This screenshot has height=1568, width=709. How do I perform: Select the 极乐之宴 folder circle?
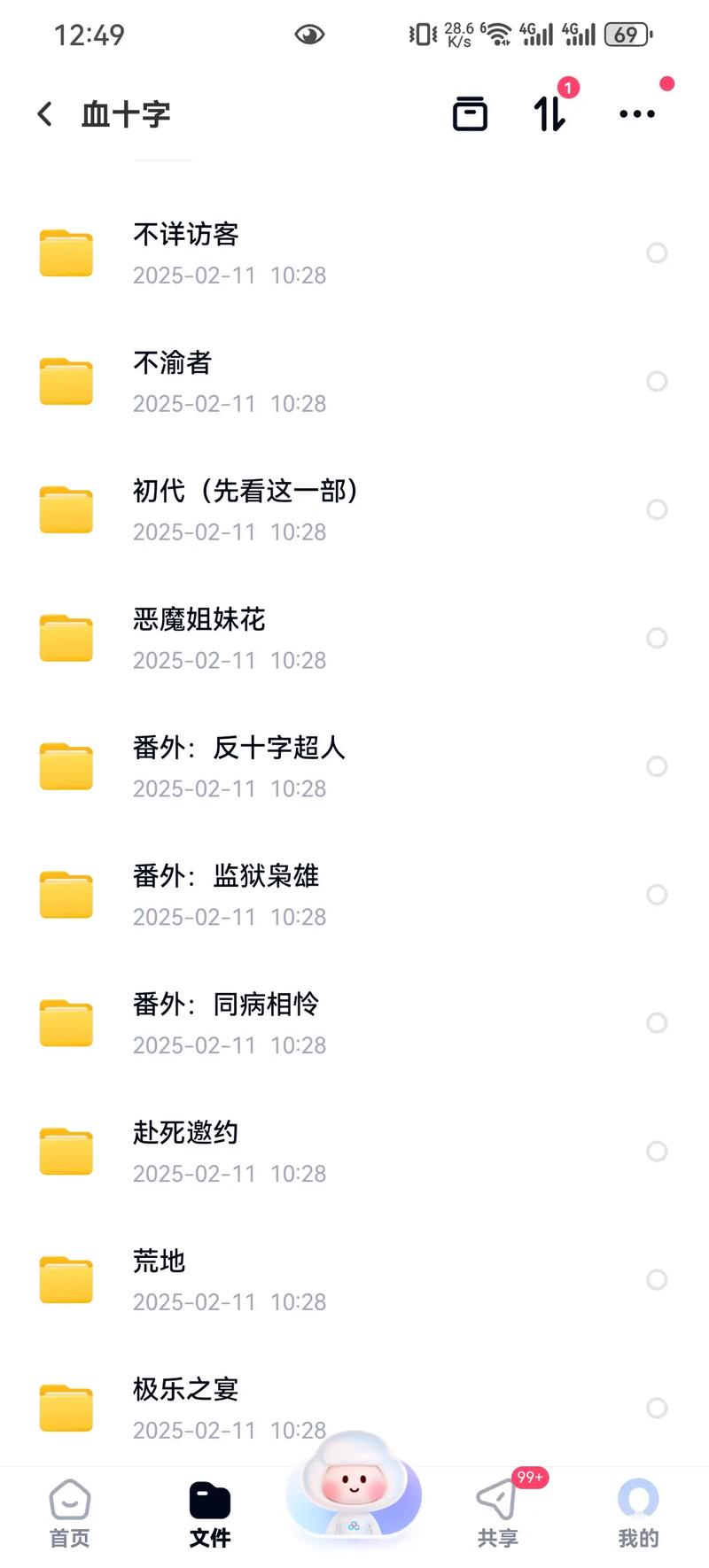[657, 1408]
